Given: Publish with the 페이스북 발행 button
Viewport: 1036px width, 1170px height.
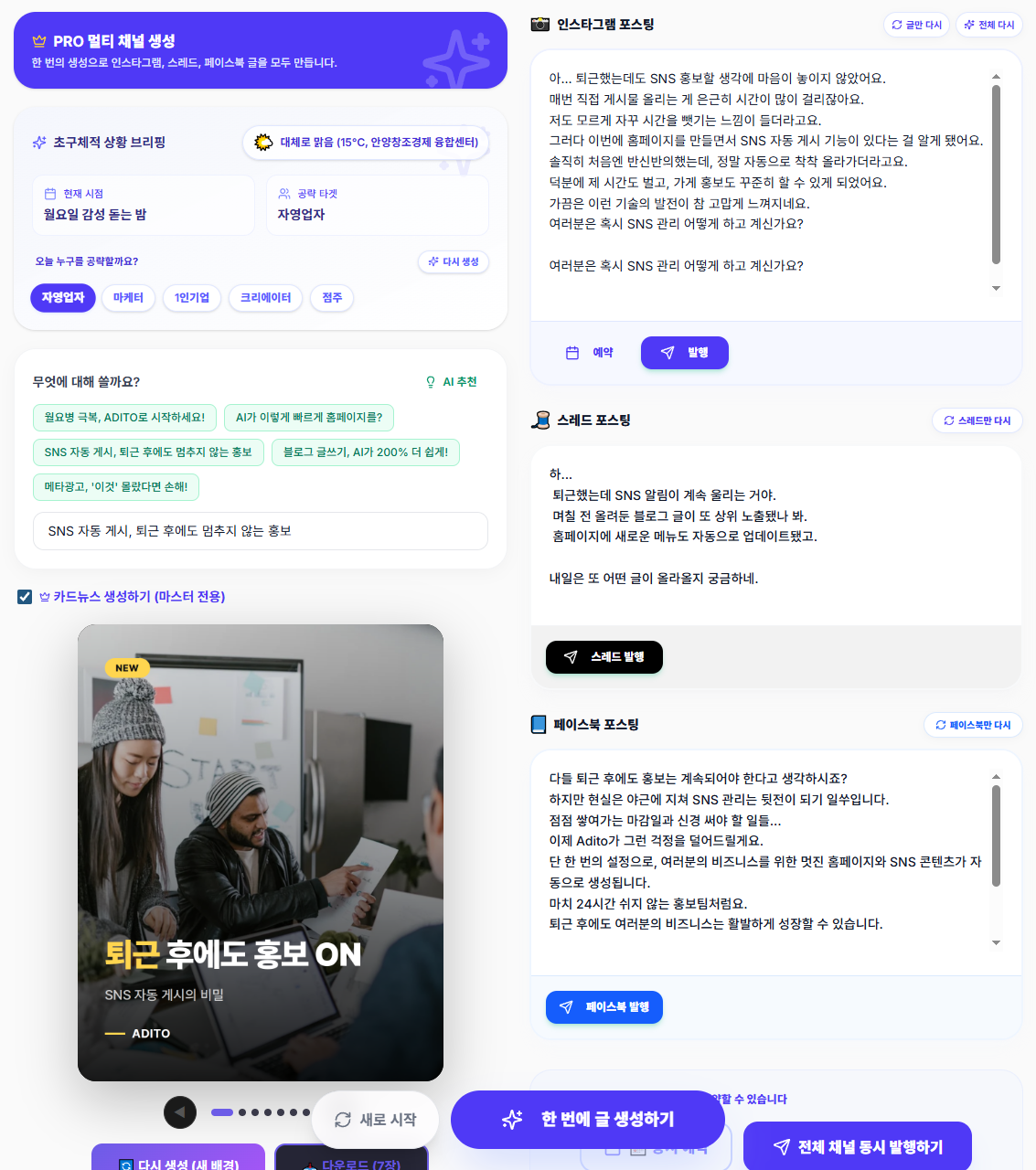Looking at the screenshot, I should [603, 1007].
